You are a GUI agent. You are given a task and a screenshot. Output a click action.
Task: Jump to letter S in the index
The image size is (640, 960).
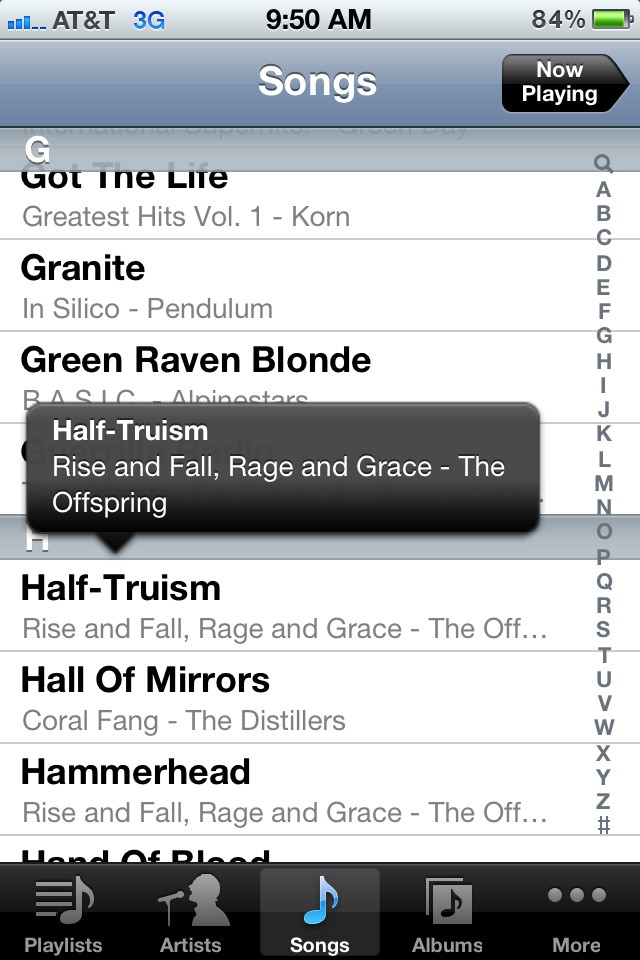click(x=603, y=629)
